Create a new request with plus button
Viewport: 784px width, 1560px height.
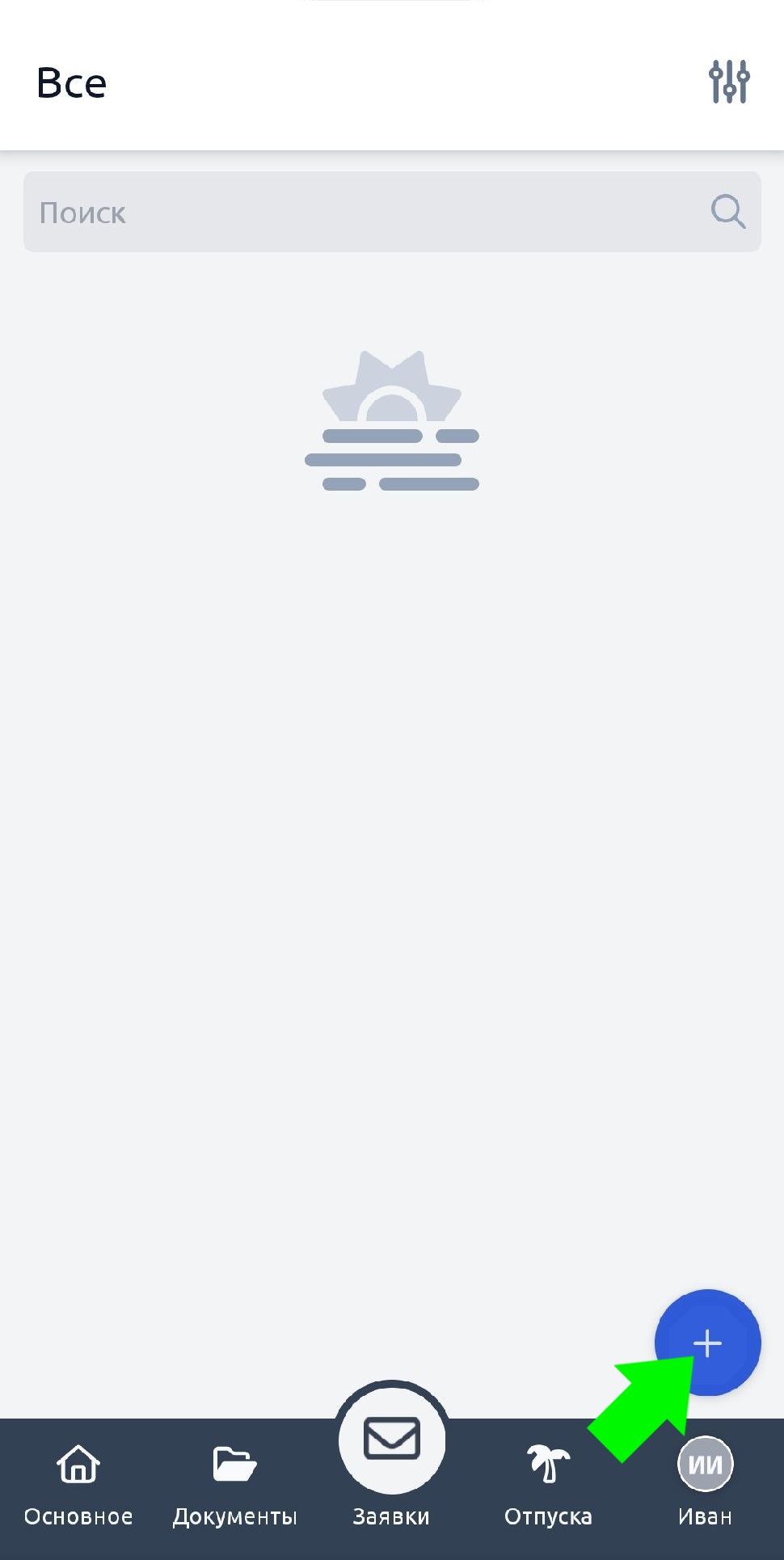[708, 1343]
